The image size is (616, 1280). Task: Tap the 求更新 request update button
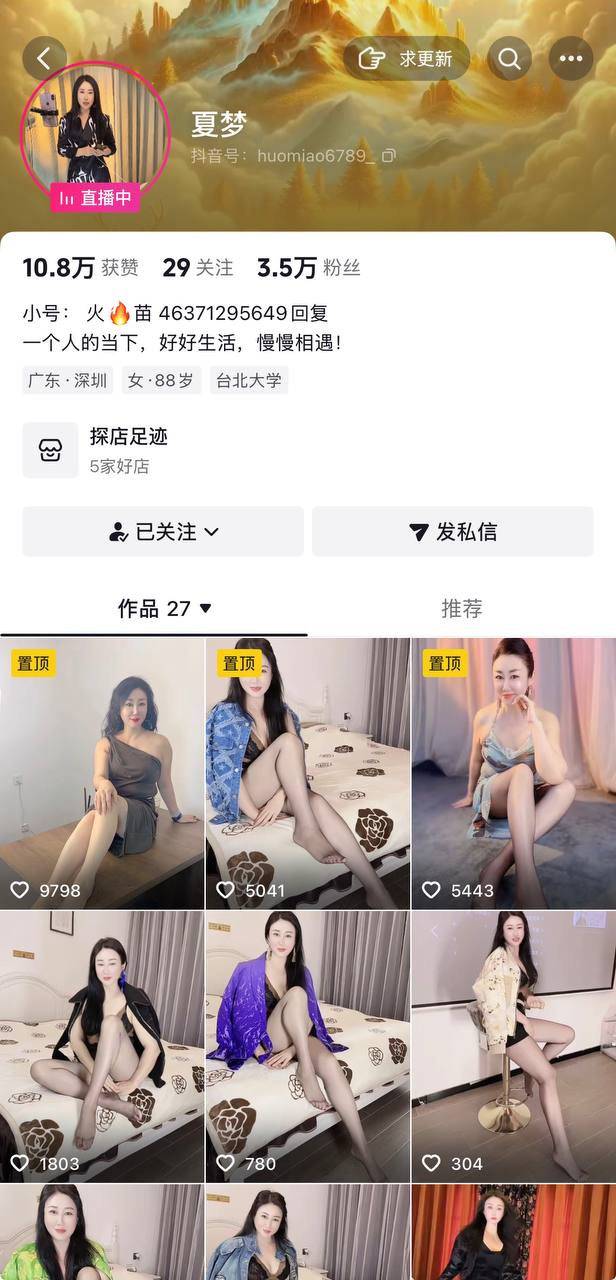click(407, 59)
